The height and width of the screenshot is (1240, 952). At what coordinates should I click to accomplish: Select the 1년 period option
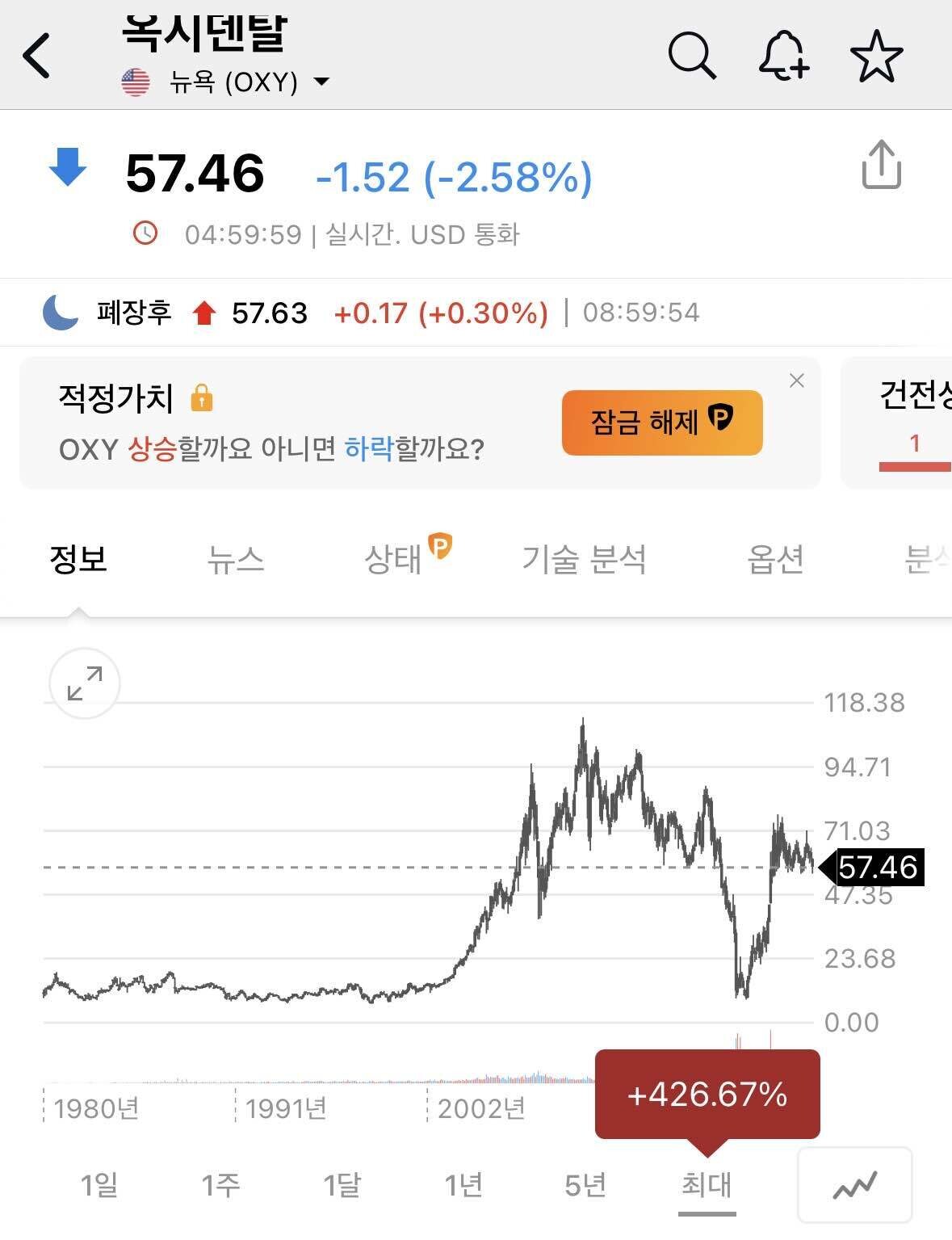pyautogui.click(x=464, y=1187)
